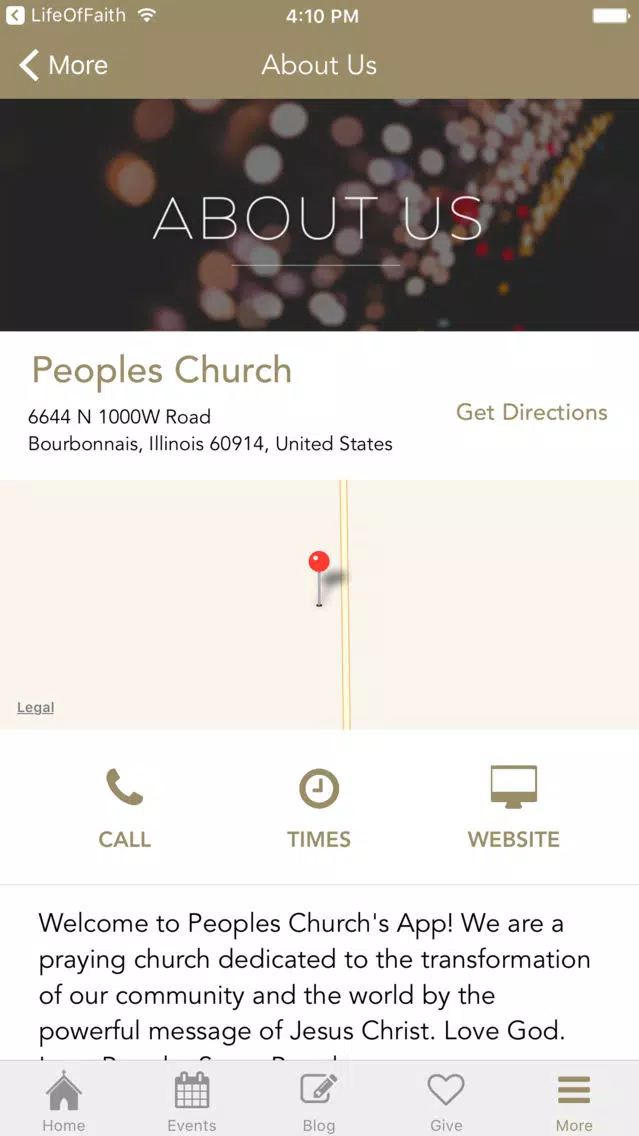The image size is (639, 1136).
Task: View service Times
Action: tap(319, 808)
